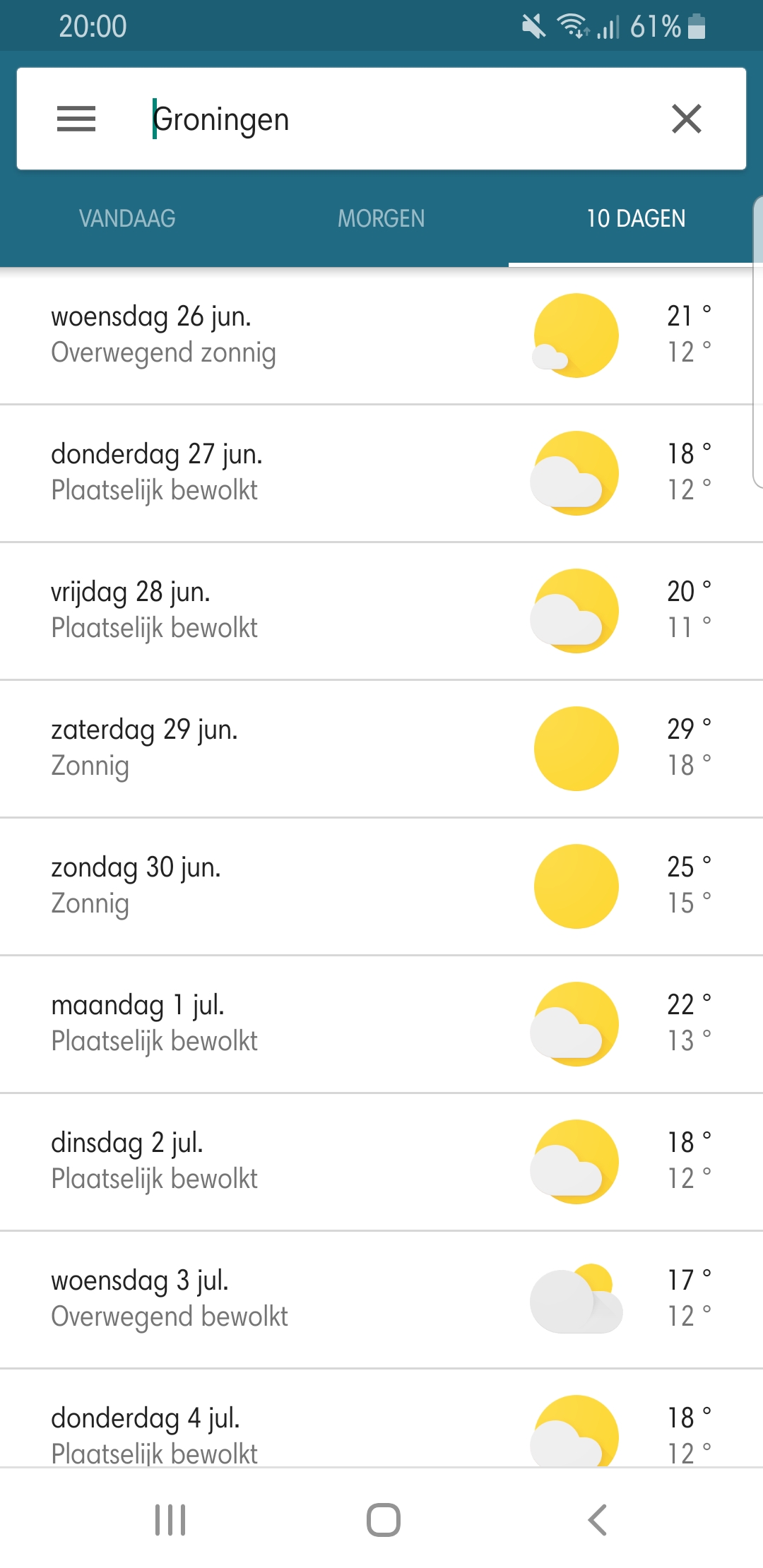Open forecast for woensdag 26 jun.
Image resolution: width=763 pixels, height=1568 pixels.
point(381,335)
